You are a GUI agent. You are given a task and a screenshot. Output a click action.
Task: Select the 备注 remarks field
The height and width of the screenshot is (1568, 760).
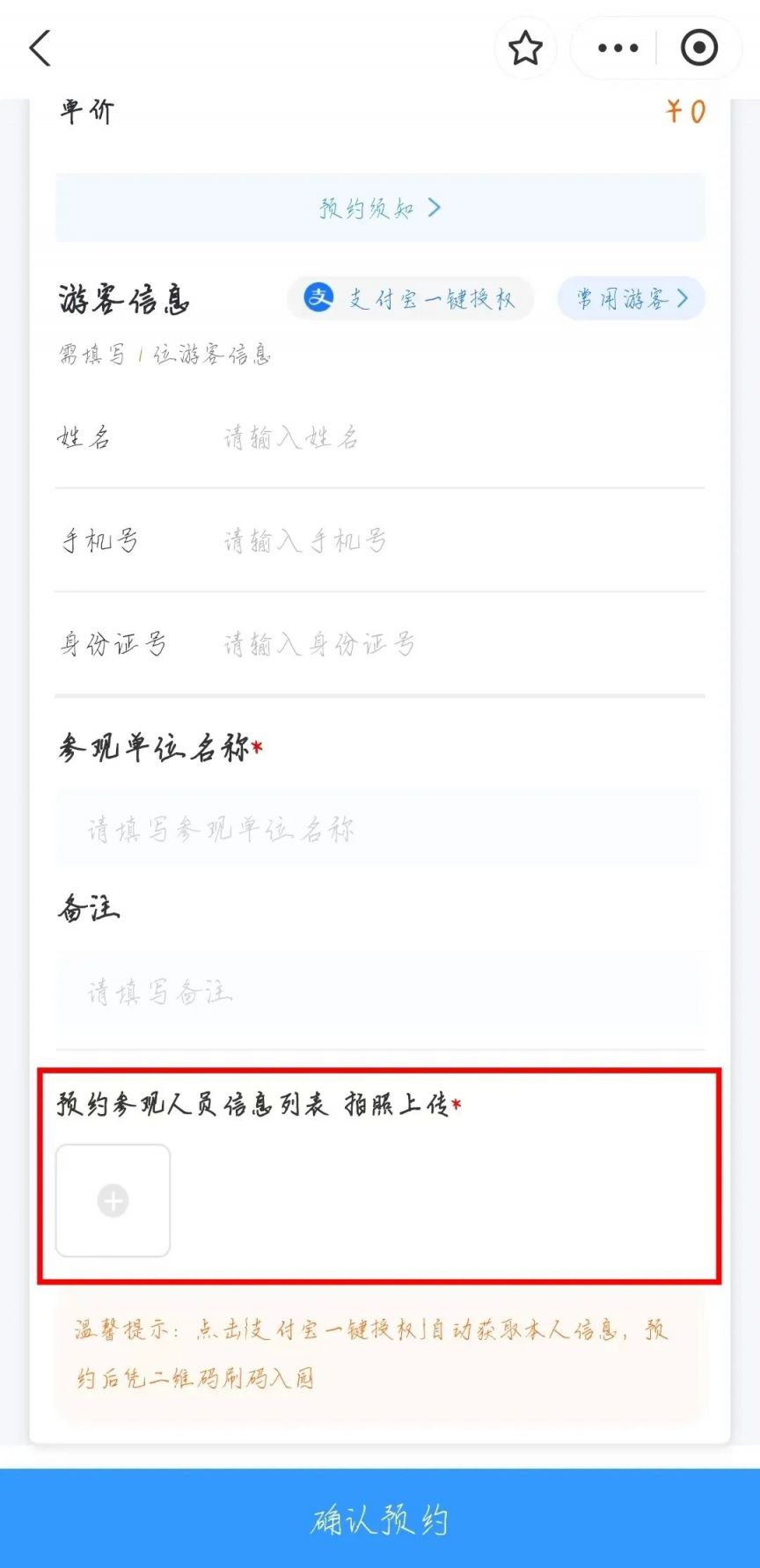[x=380, y=993]
